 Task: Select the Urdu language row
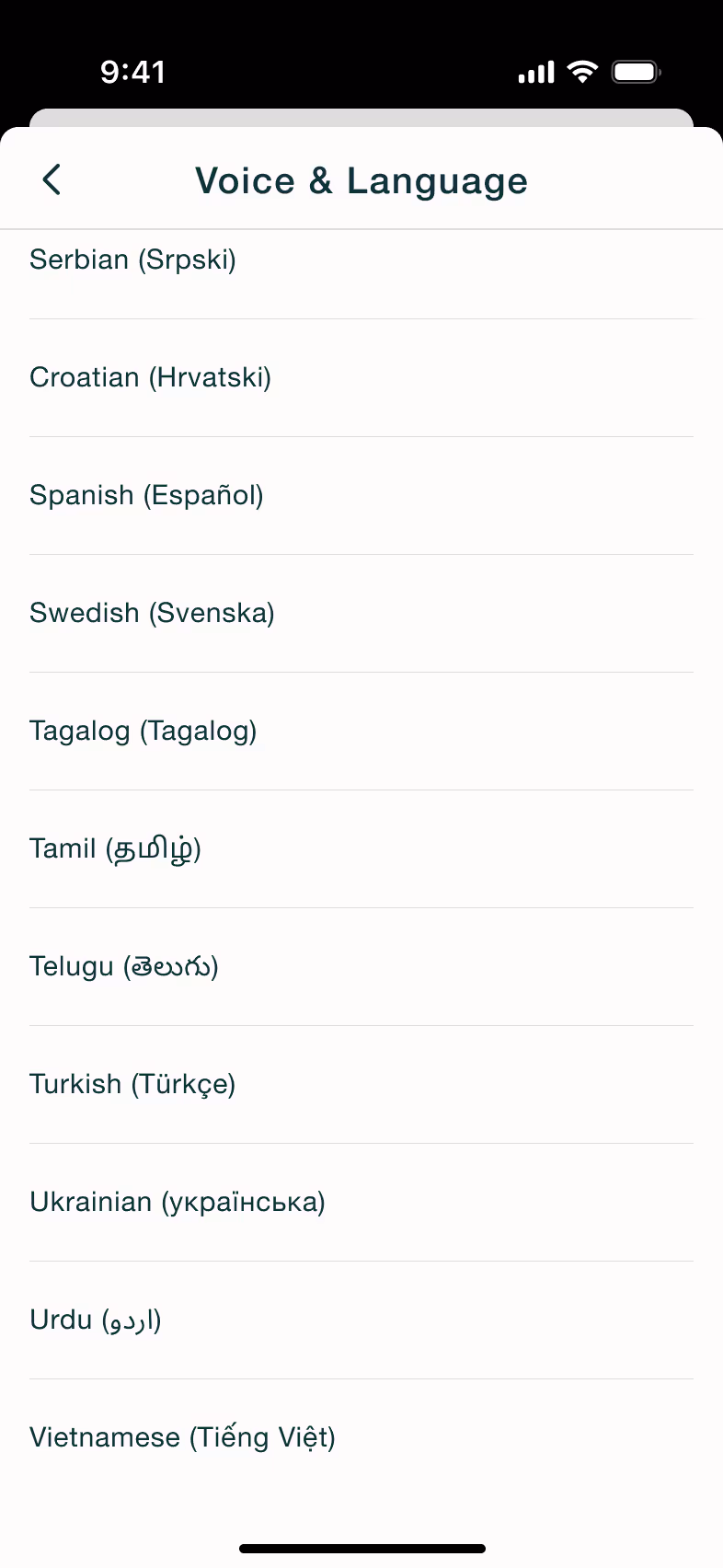[x=361, y=1320]
